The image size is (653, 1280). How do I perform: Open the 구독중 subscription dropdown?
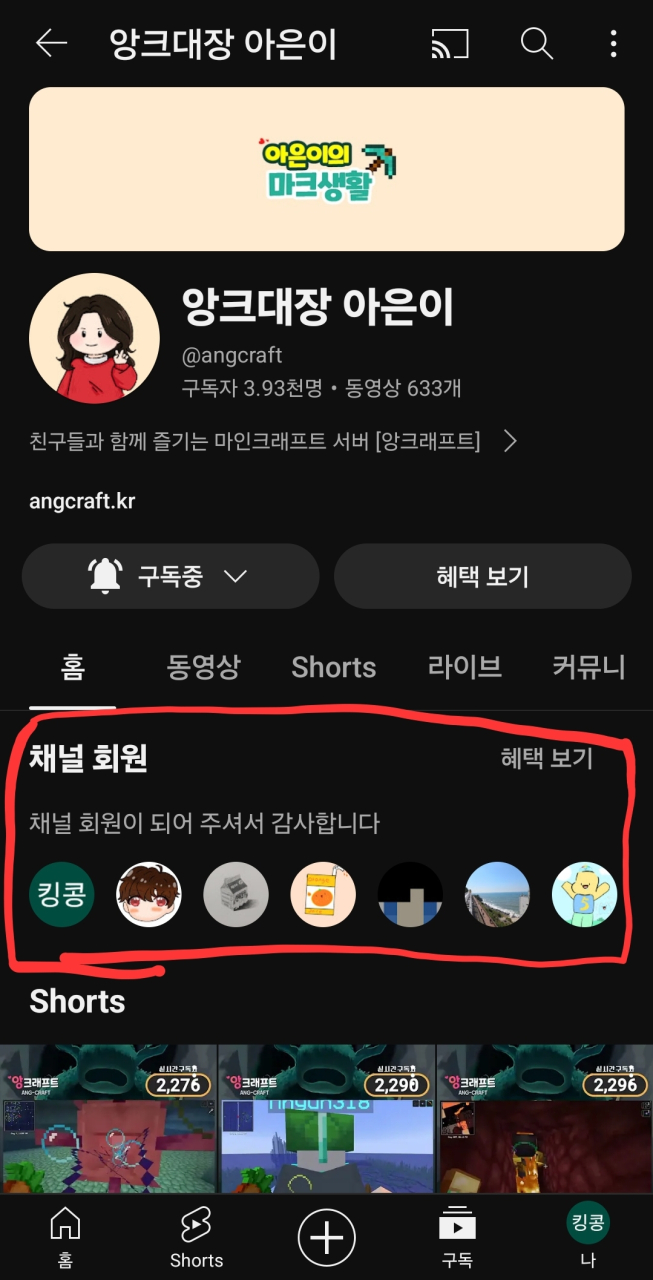point(170,576)
